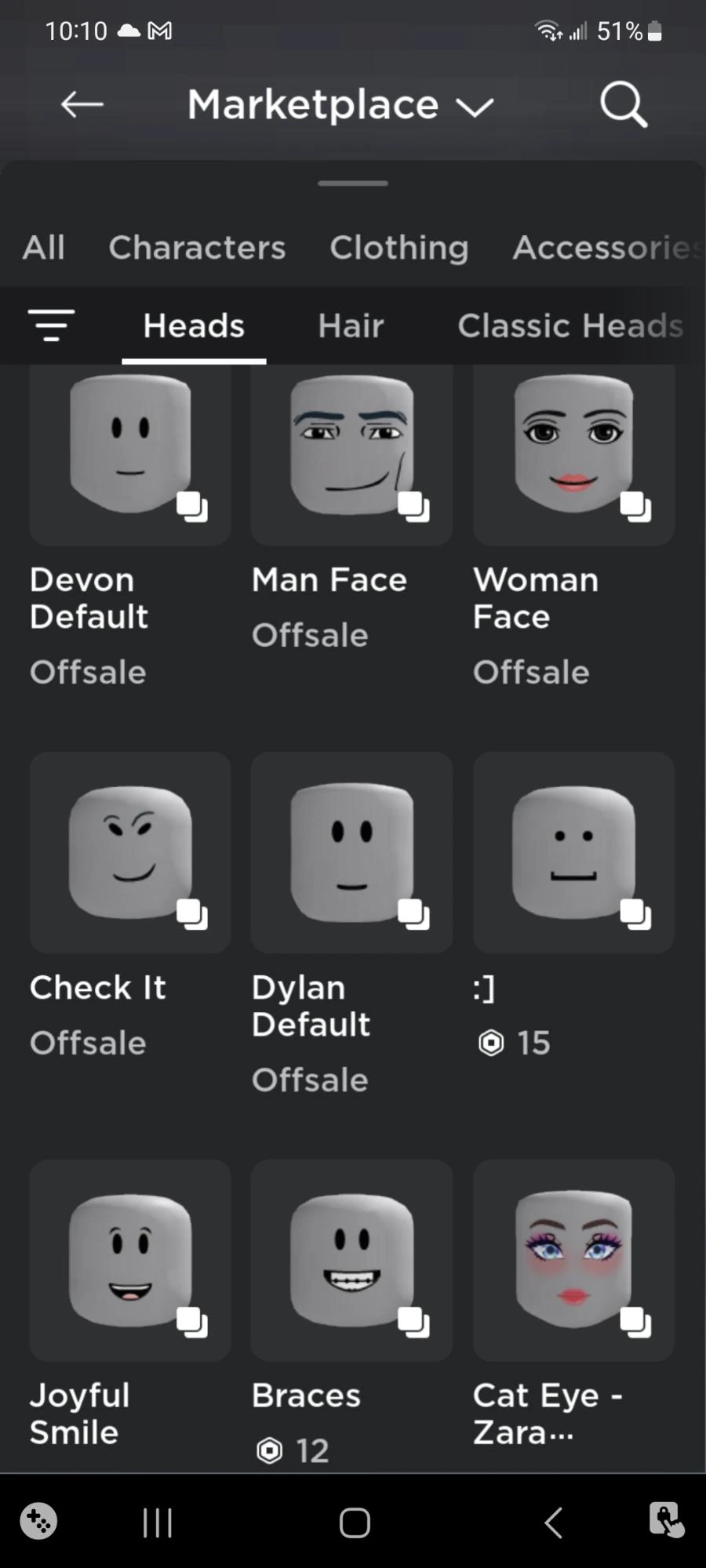Open the Marketplace dropdown chevron
This screenshot has height=1568, width=706.
[x=475, y=106]
